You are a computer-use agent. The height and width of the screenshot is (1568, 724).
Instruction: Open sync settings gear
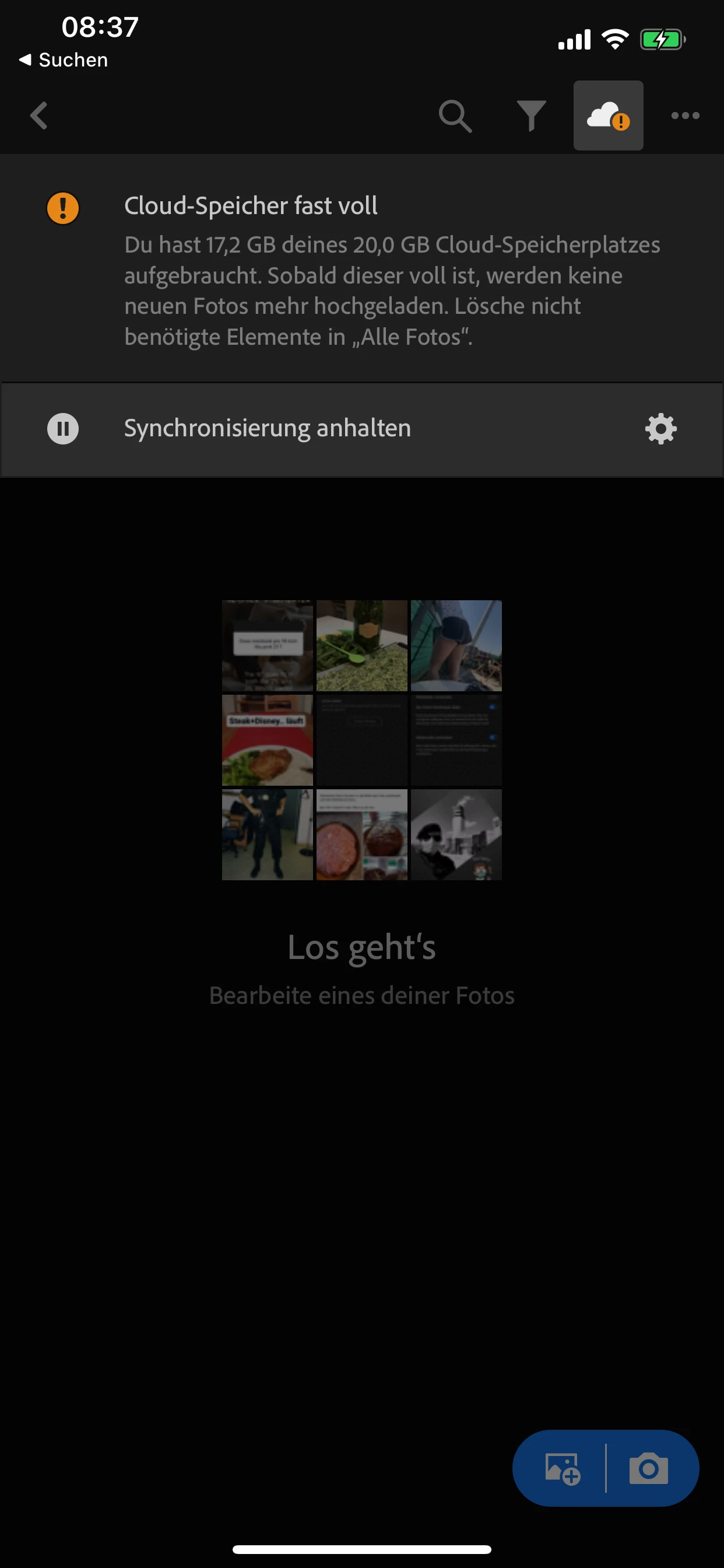pyautogui.click(x=660, y=429)
